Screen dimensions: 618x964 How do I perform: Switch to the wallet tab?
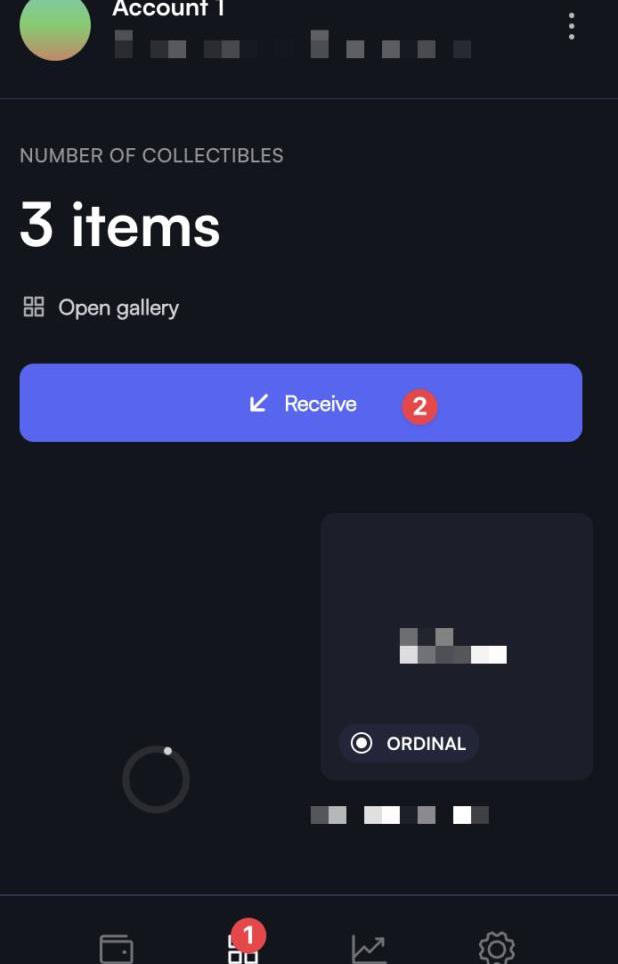(x=116, y=948)
